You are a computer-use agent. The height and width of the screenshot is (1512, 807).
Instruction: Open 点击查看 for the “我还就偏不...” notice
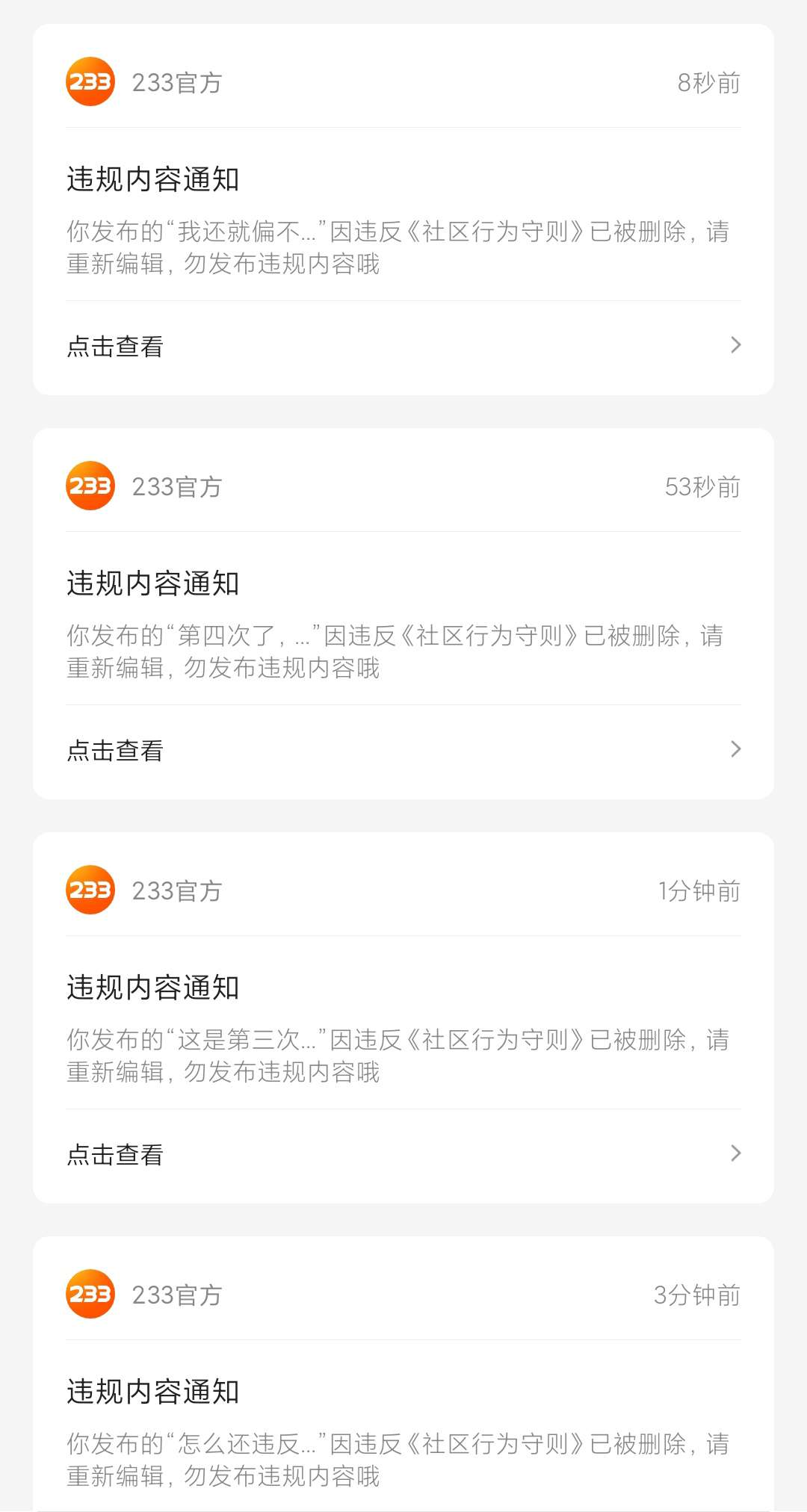click(x=403, y=346)
